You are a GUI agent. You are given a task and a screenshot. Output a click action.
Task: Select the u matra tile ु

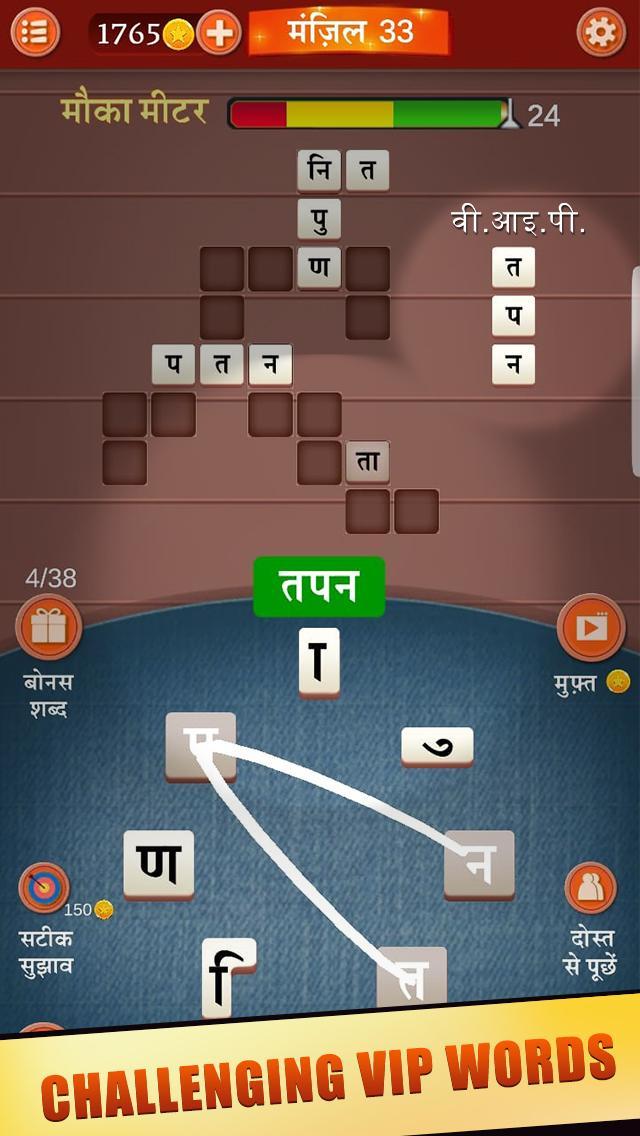(x=437, y=746)
